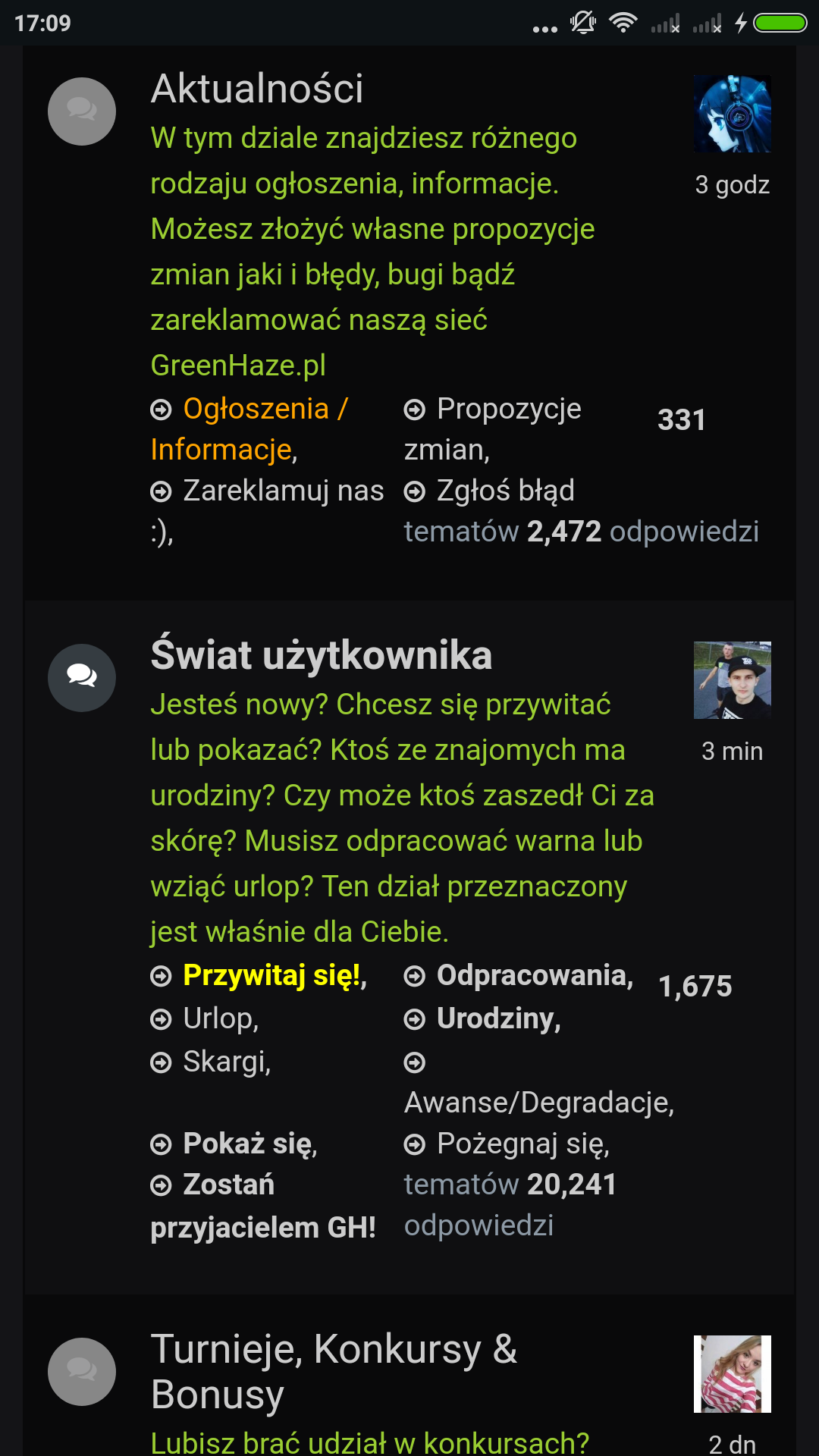This screenshot has height=1456, width=819.
Task: Go to Pożegnaj się subforum
Action: point(522,1144)
